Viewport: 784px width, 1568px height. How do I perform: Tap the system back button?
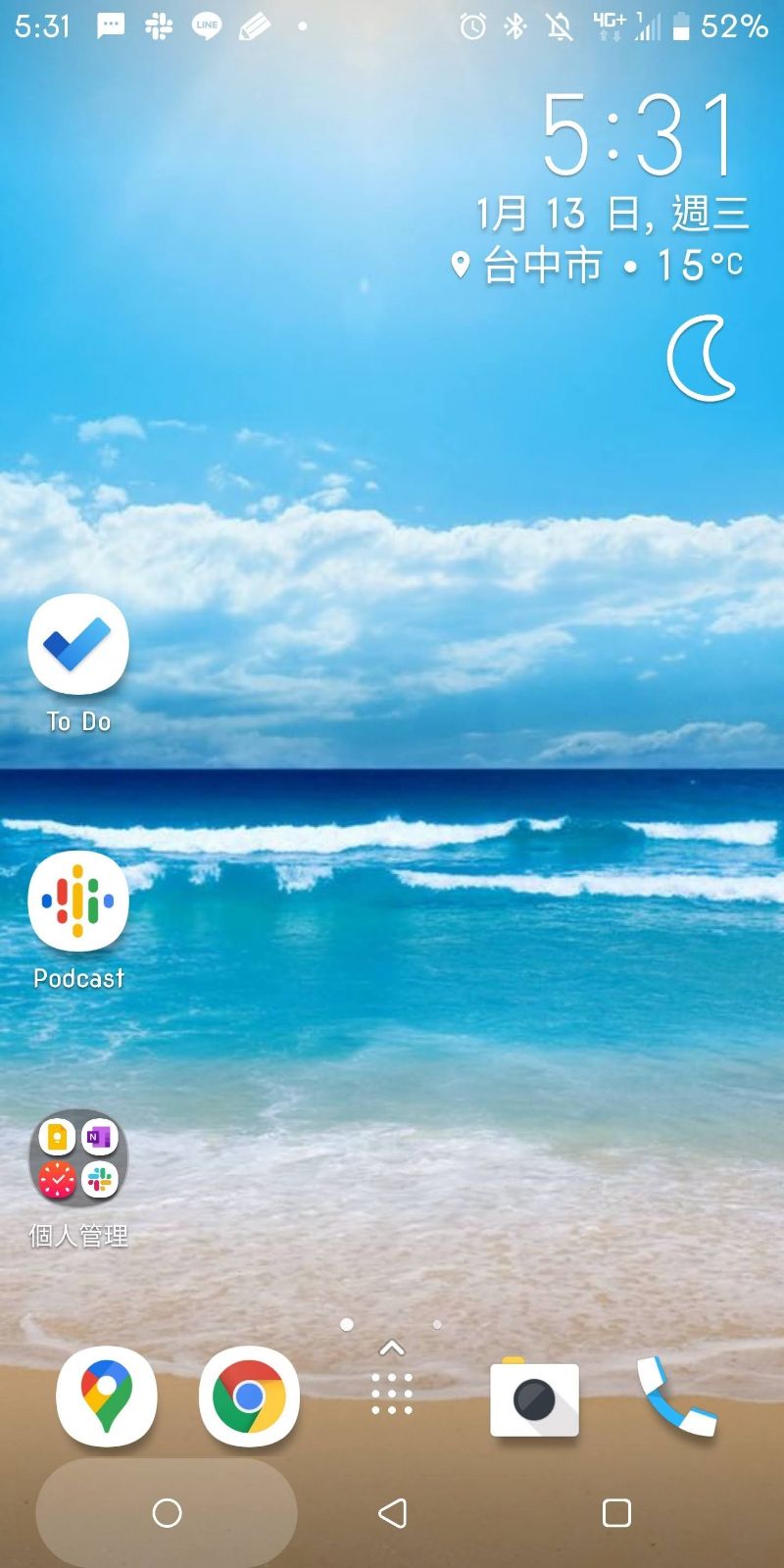(x=392, y=1513)
